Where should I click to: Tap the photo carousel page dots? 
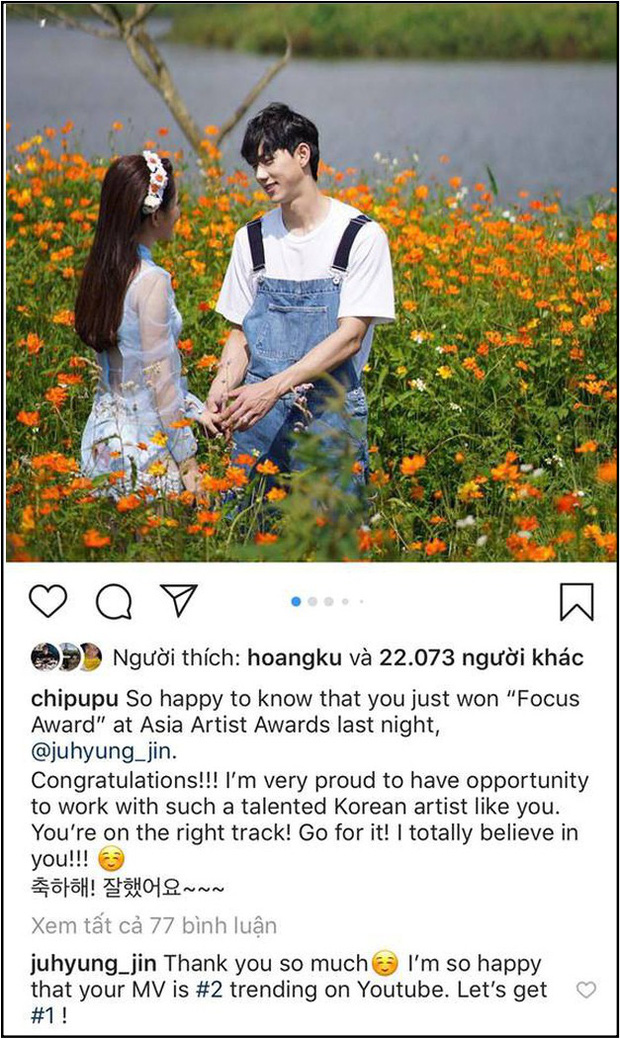point(328,601)
